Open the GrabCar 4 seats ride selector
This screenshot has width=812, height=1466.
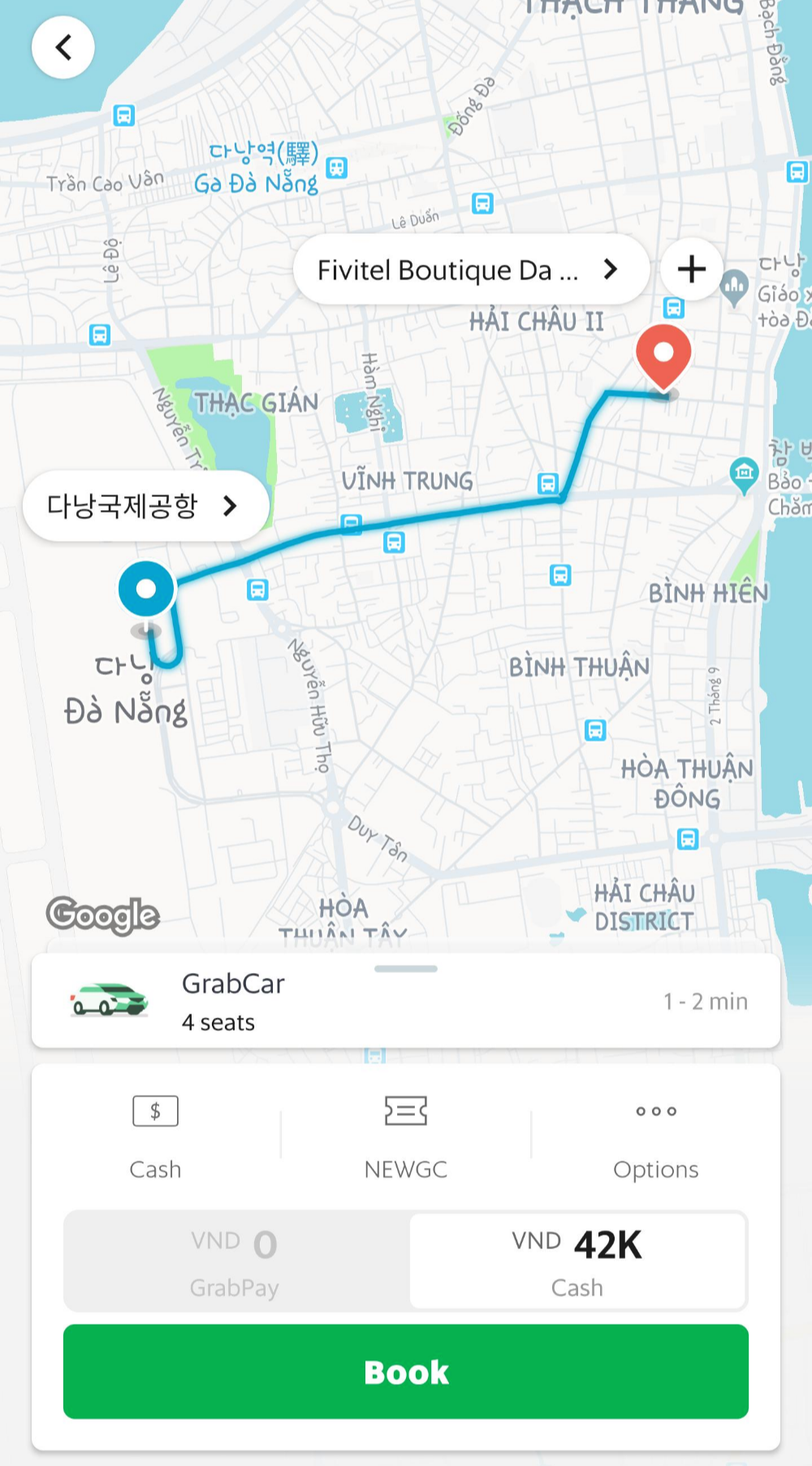[405, 1002]
